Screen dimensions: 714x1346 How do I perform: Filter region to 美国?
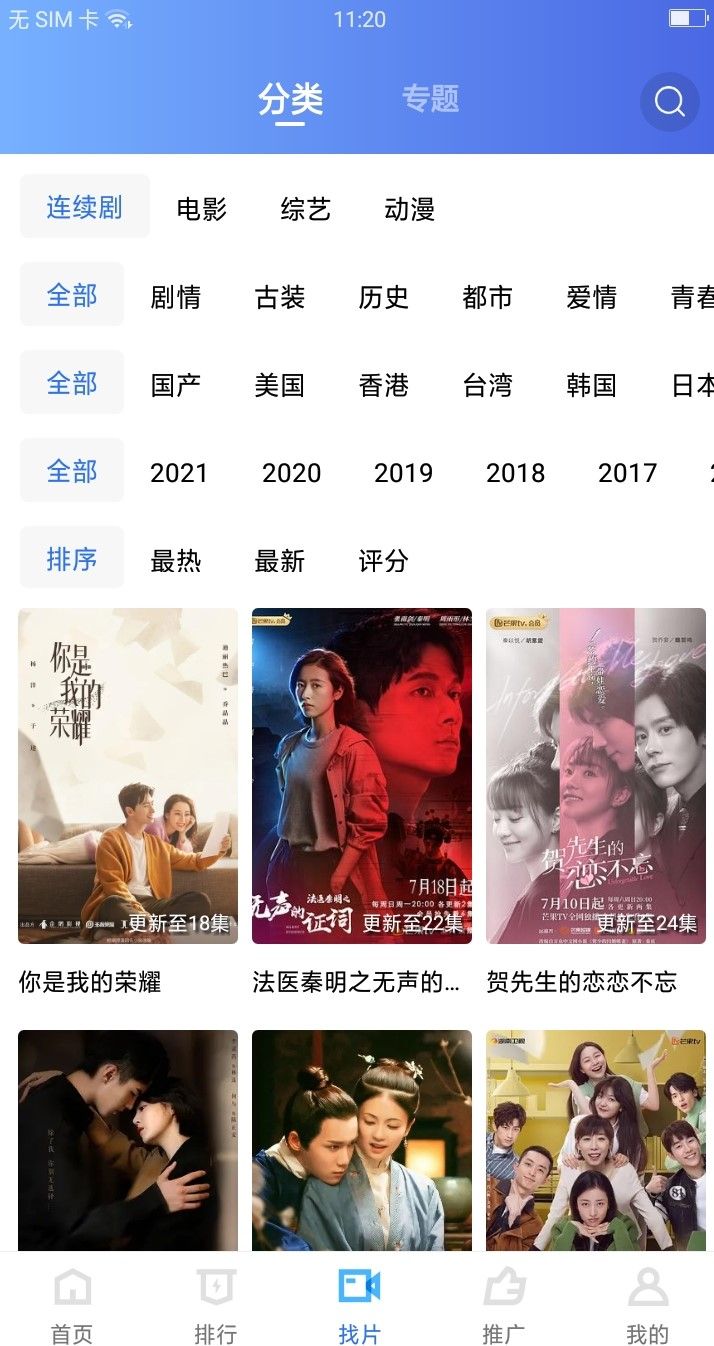click(x=279, y=384)
